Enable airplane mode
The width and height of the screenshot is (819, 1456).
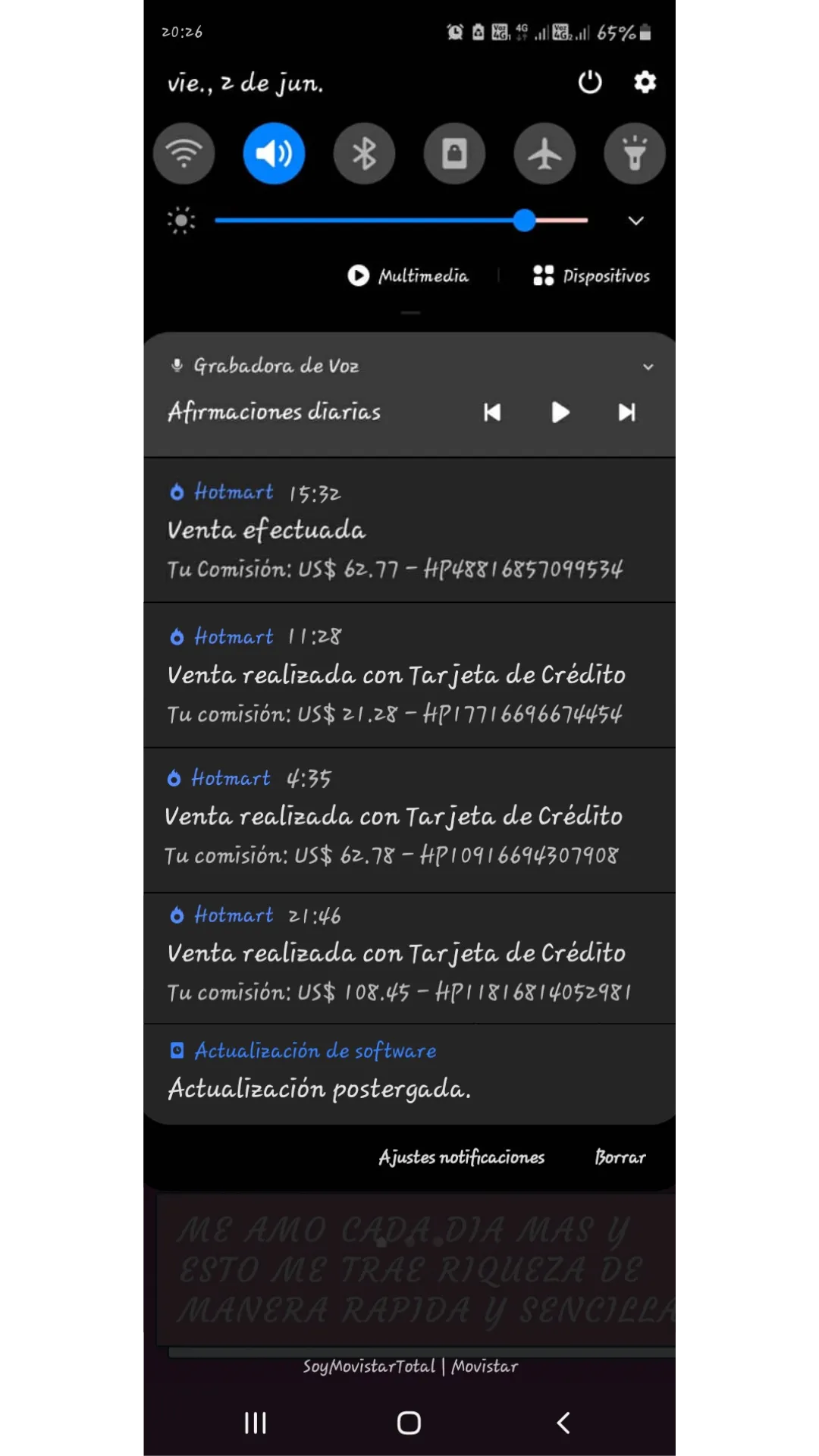coord(544,154)
